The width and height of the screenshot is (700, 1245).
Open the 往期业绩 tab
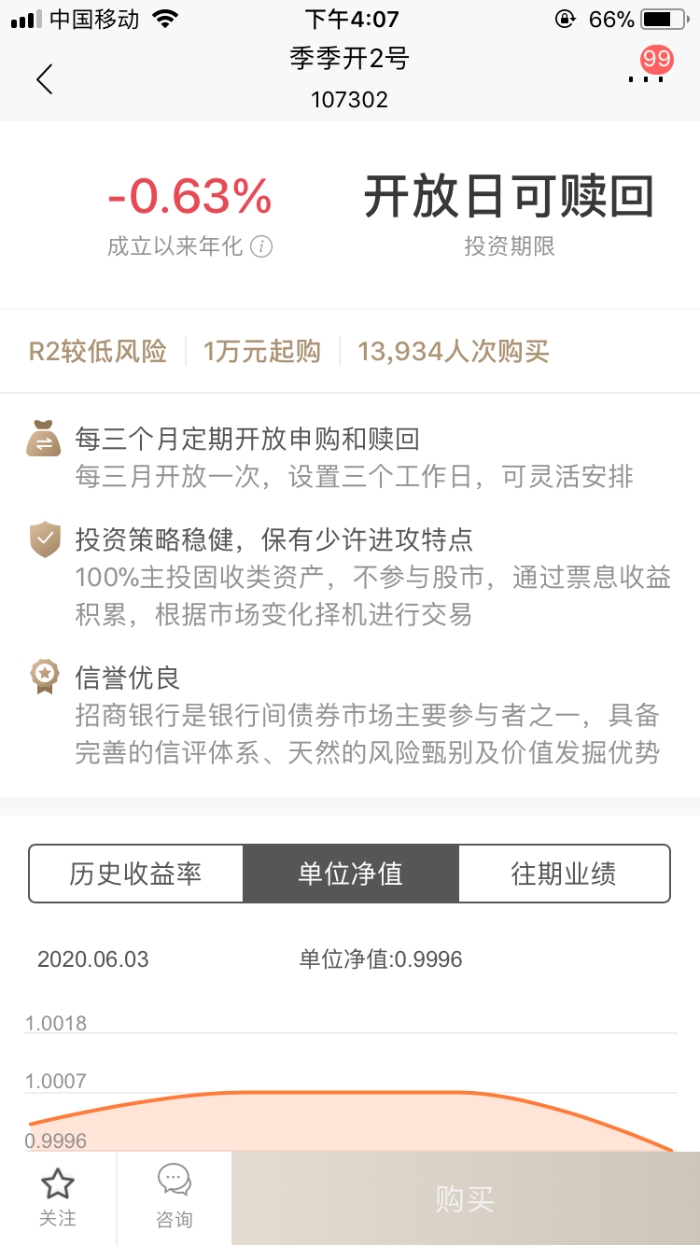tap(564, 874)
